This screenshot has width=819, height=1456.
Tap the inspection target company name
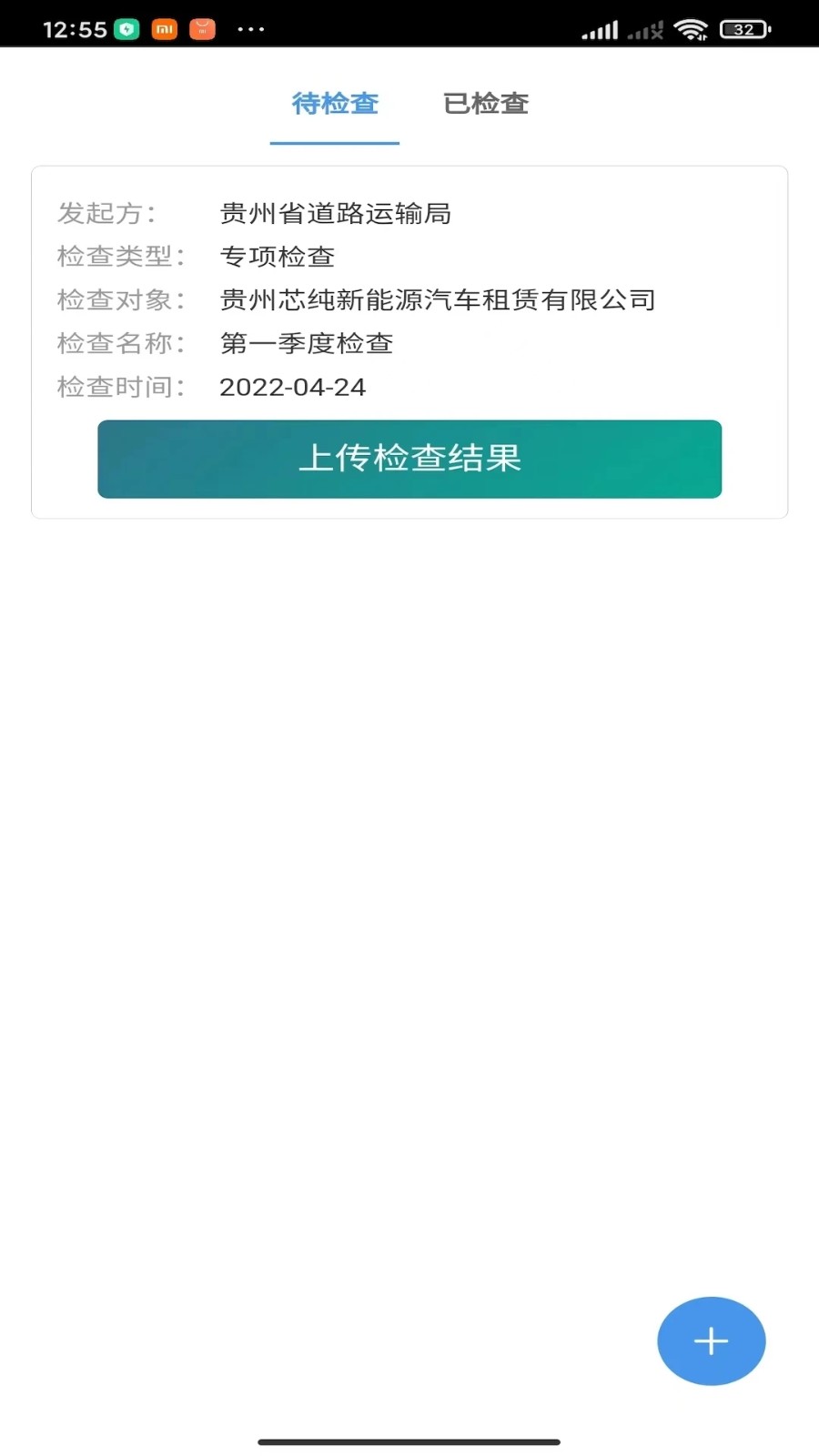tap(437, 300)
